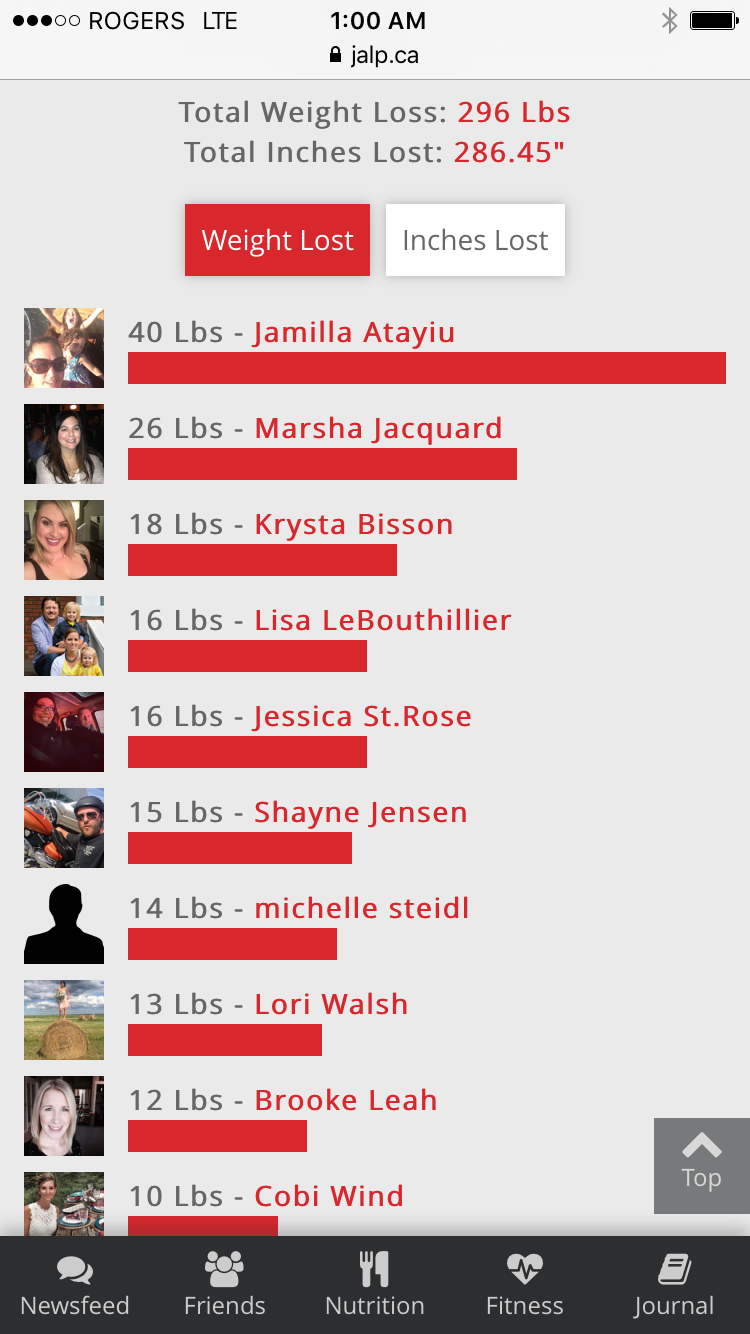Open Lori Walsh's profile link
The width and height of the screenshot is (750, 1334).
[331, 1004]
